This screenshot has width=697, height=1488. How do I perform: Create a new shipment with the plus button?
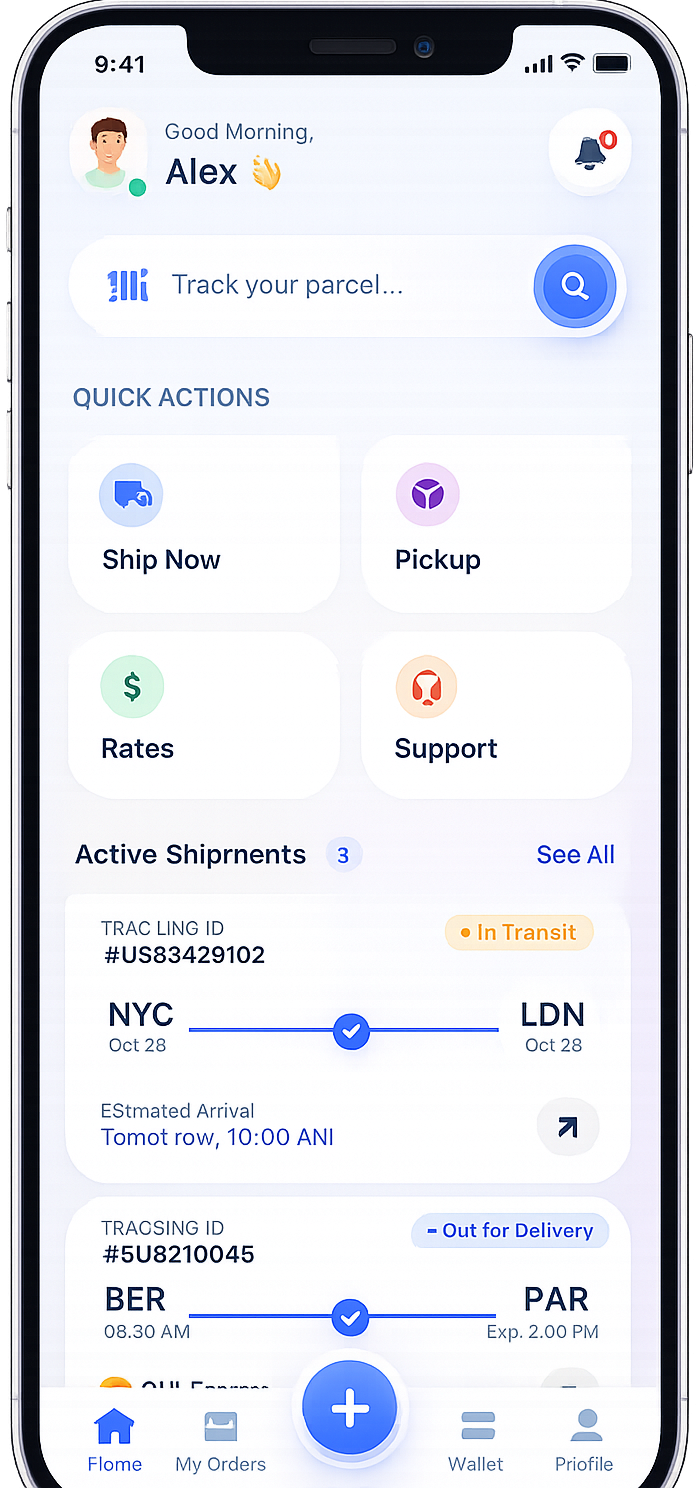coord(350,1408)
